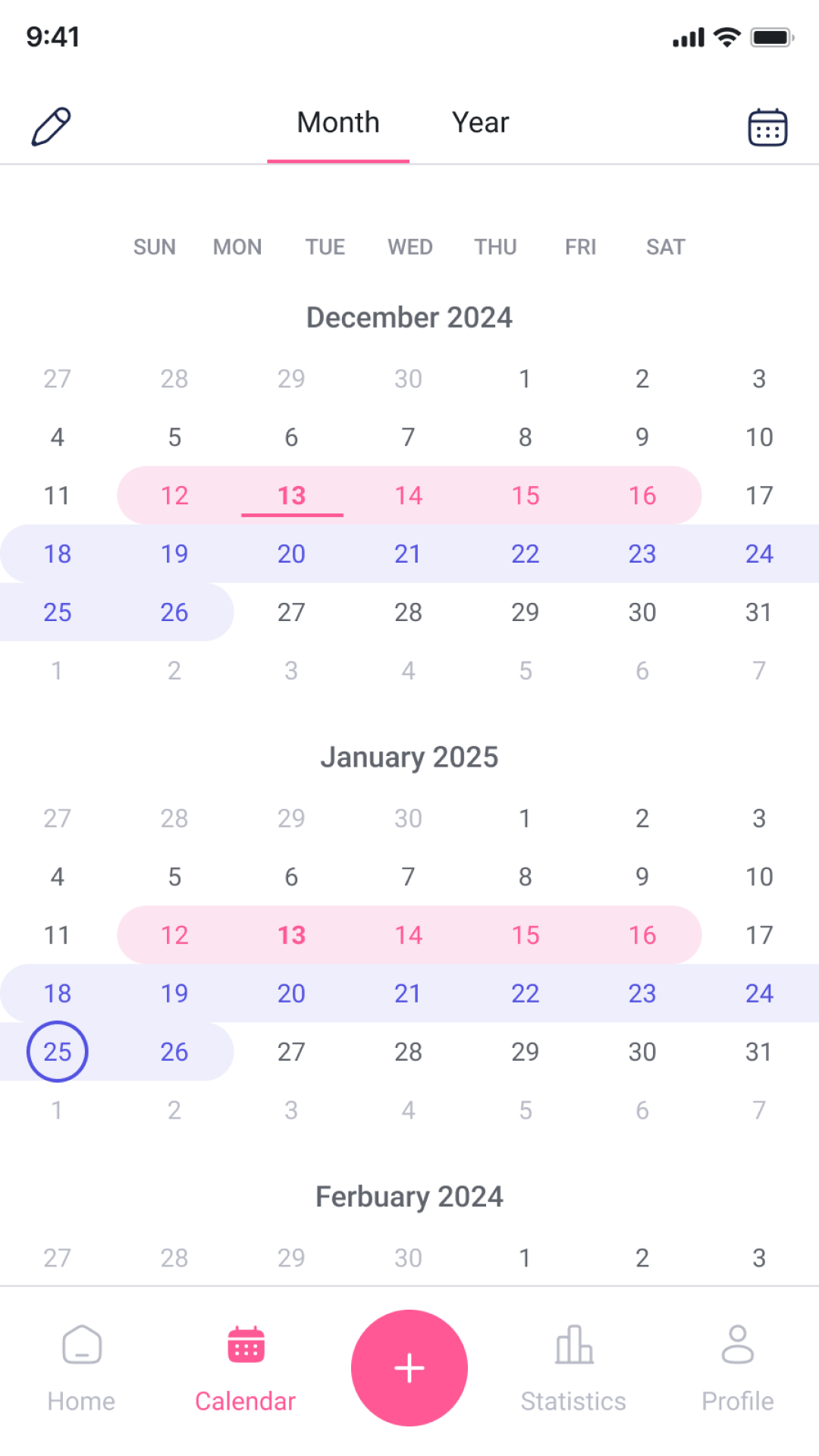Tap the January 2025 month heading
The image size is (819, 1456).
[409, 756]
